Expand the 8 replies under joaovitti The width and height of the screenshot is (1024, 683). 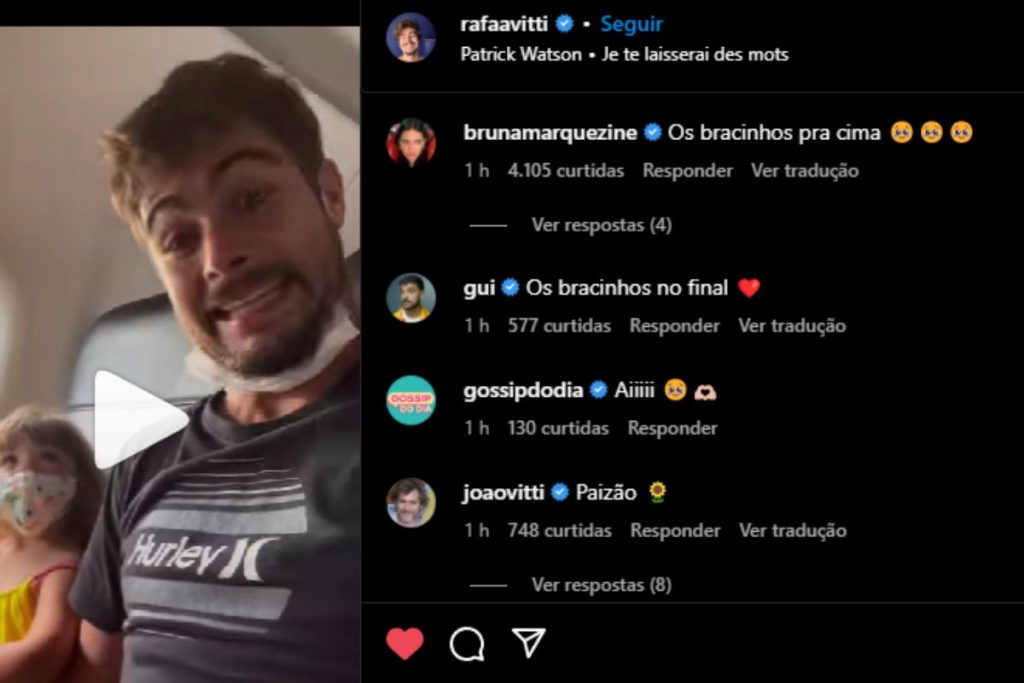[x=601, y=585]
